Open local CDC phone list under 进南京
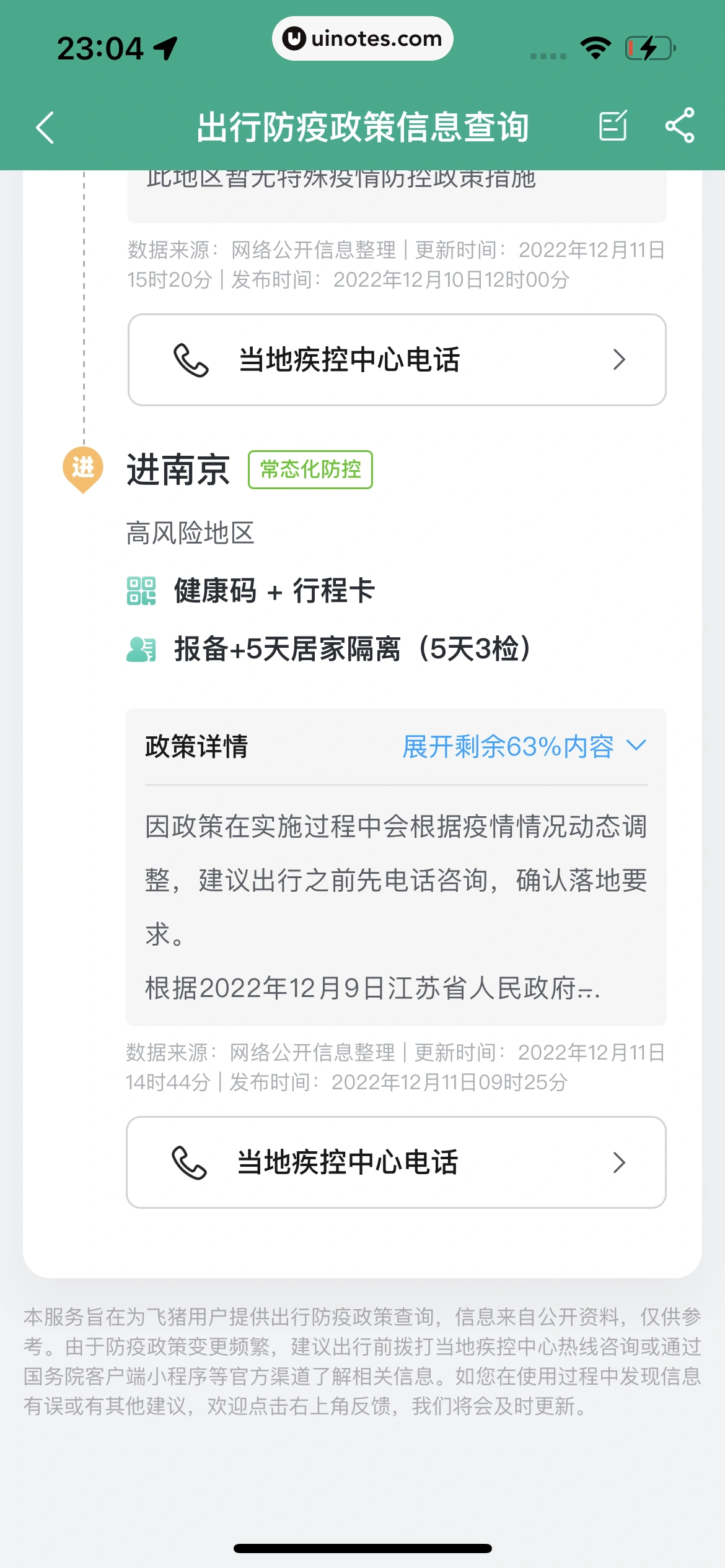The width and height of the screenshot is (725, 1568). click(x=397, y=1162)
